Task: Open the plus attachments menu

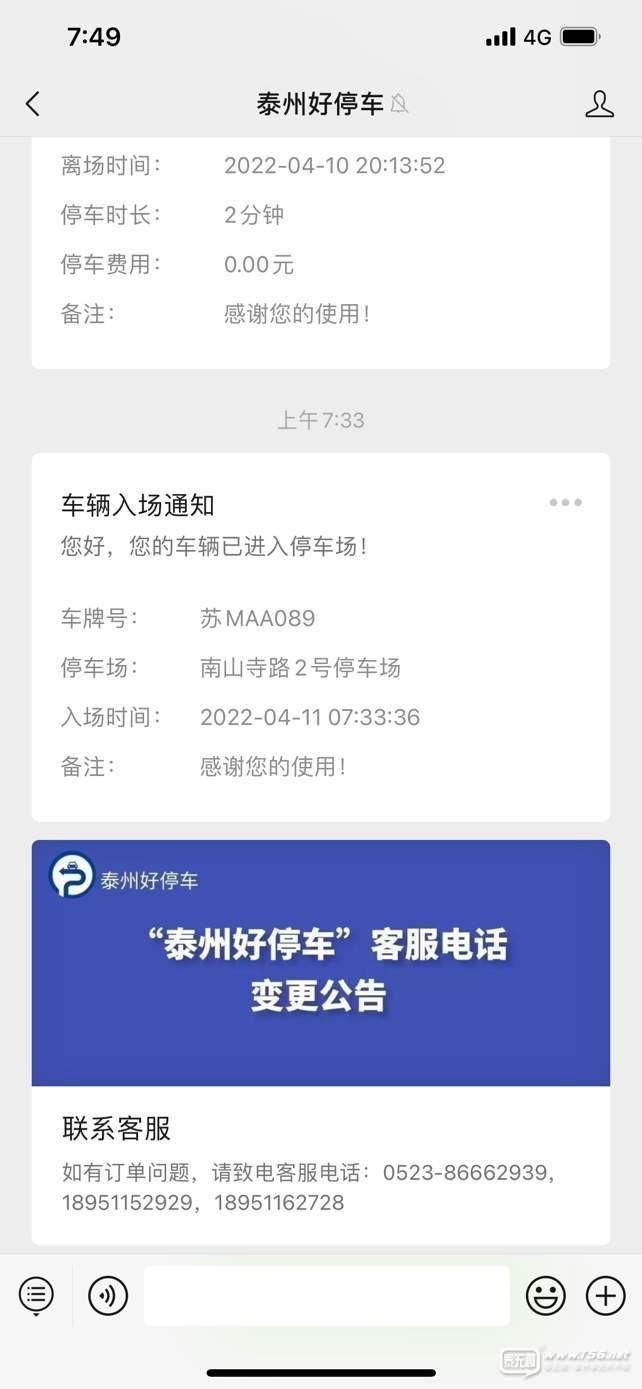Action: coord(605,1296)
